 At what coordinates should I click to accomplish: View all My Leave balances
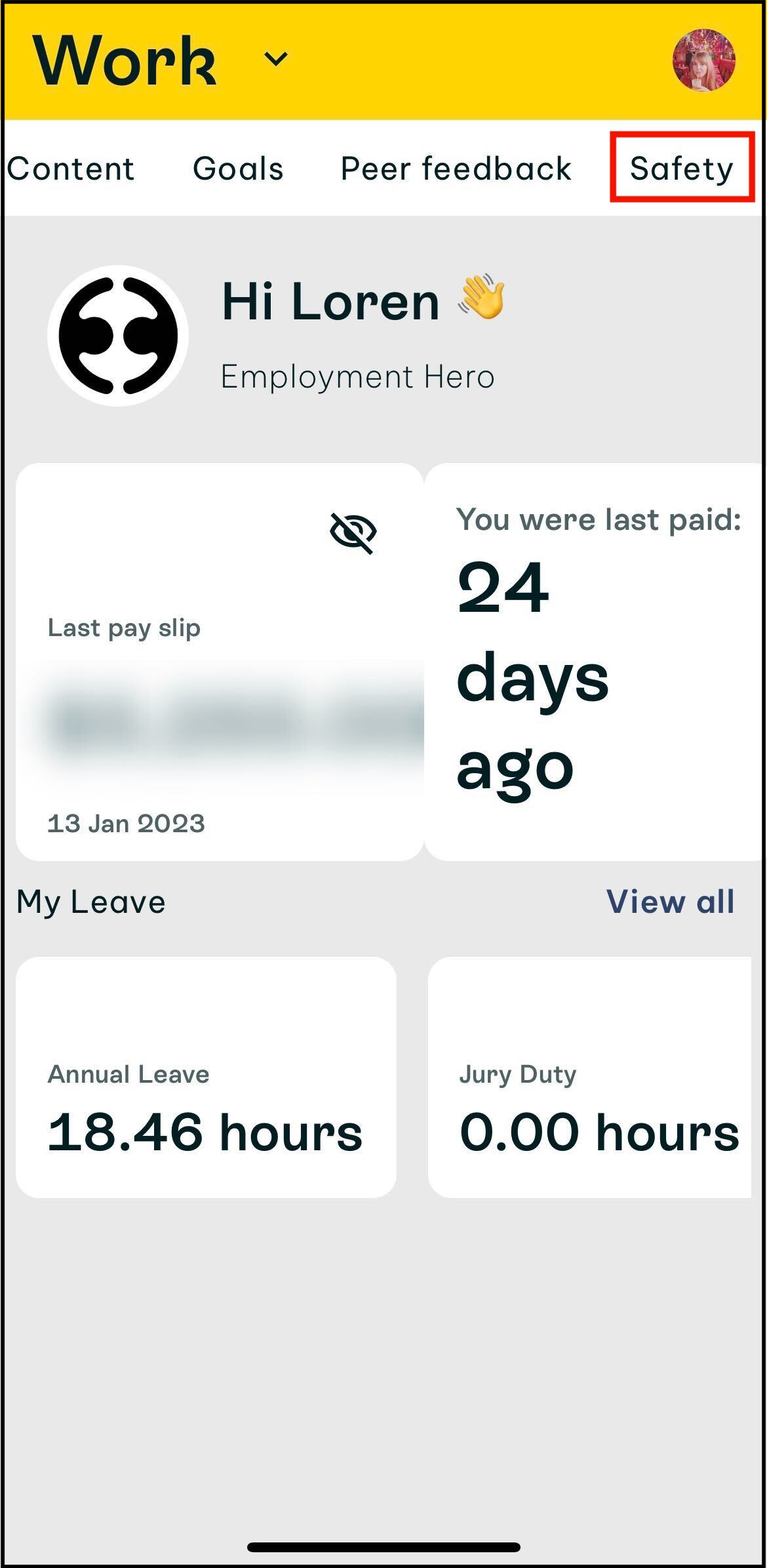[x=670, y=902]
